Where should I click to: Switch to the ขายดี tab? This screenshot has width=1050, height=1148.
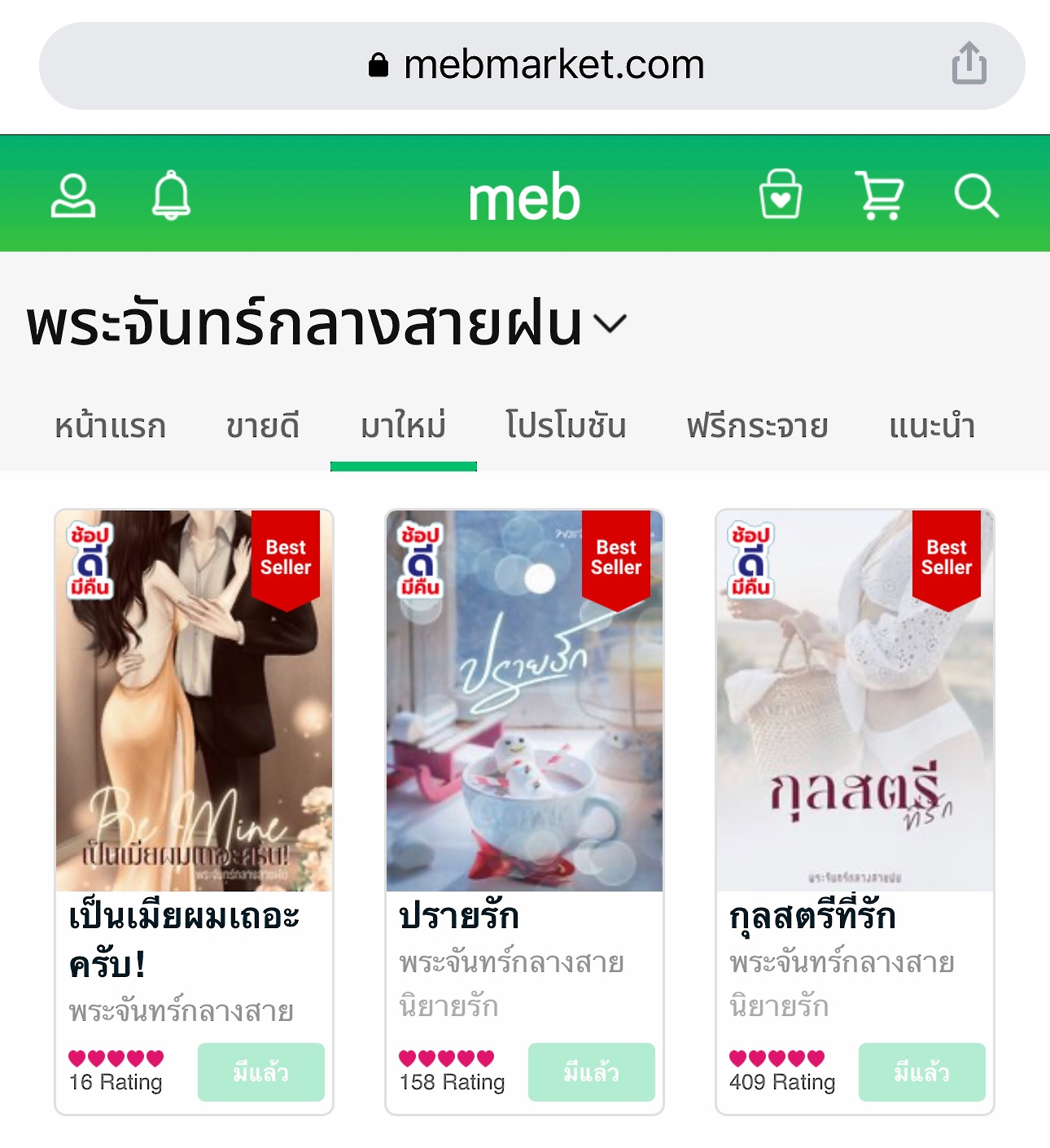262,426
